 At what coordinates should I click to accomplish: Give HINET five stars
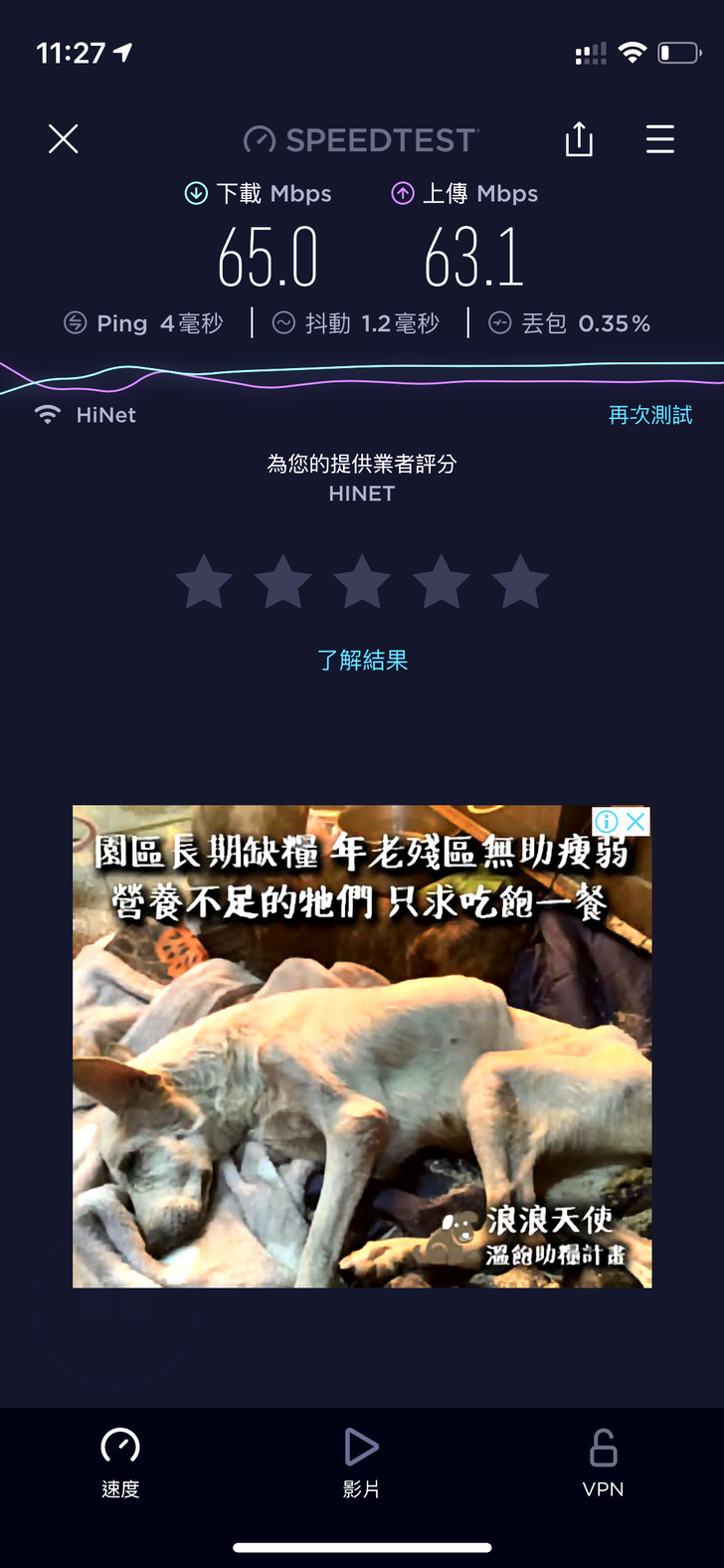pyautogui.click(x=520, y=583)
